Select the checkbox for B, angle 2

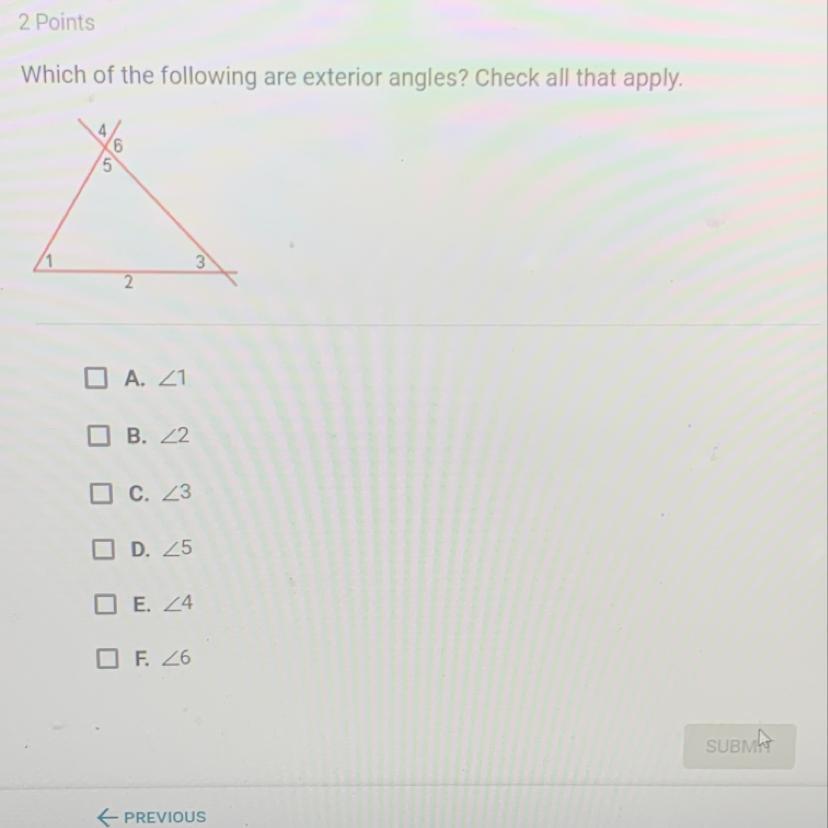click(x=97, y=435)
